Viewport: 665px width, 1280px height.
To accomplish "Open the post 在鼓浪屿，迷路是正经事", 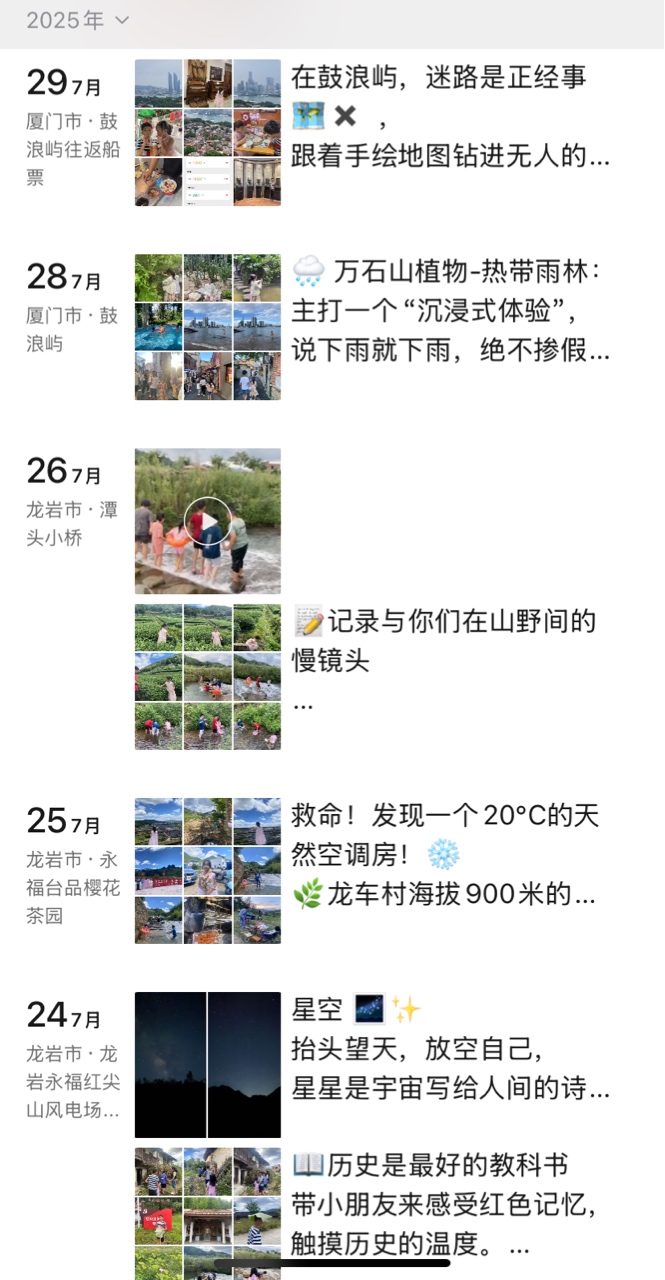I will (x=450, y=116).
